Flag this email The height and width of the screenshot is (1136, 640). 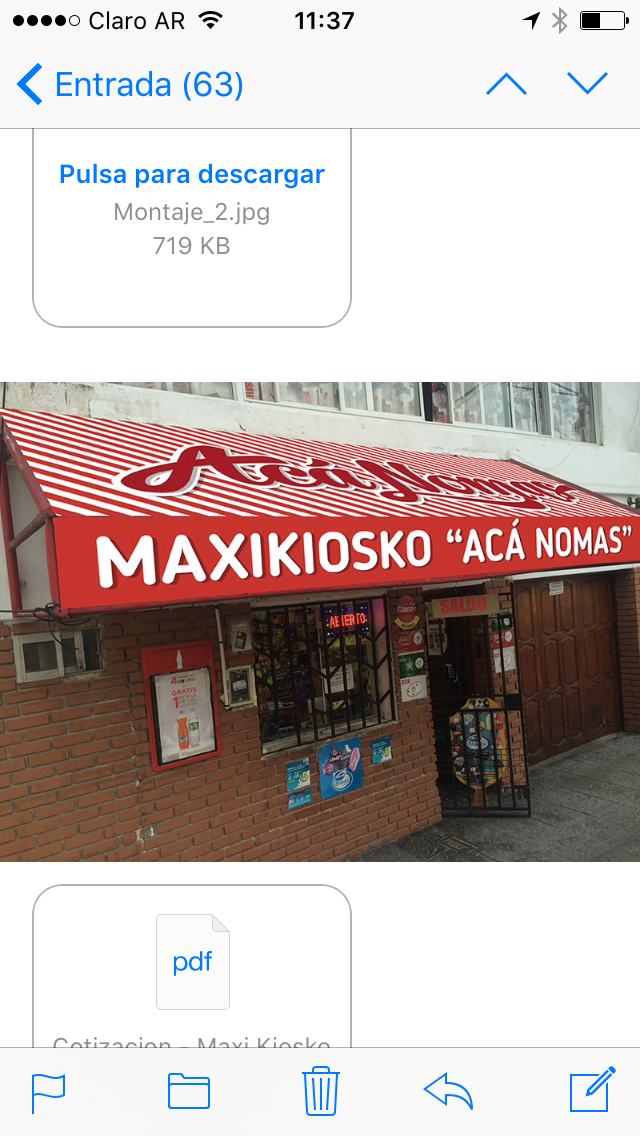click(x=48, y=1091)
